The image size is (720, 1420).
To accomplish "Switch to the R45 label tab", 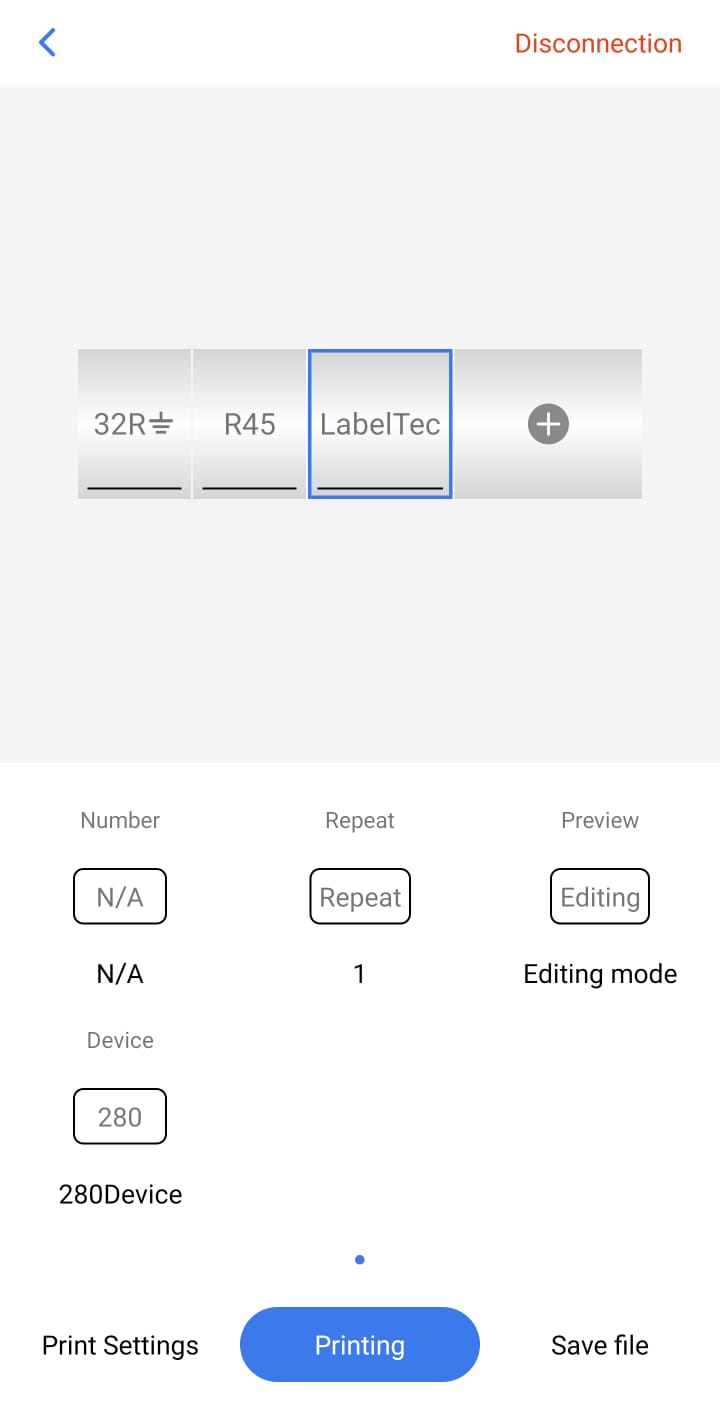I will pos(247,424).
